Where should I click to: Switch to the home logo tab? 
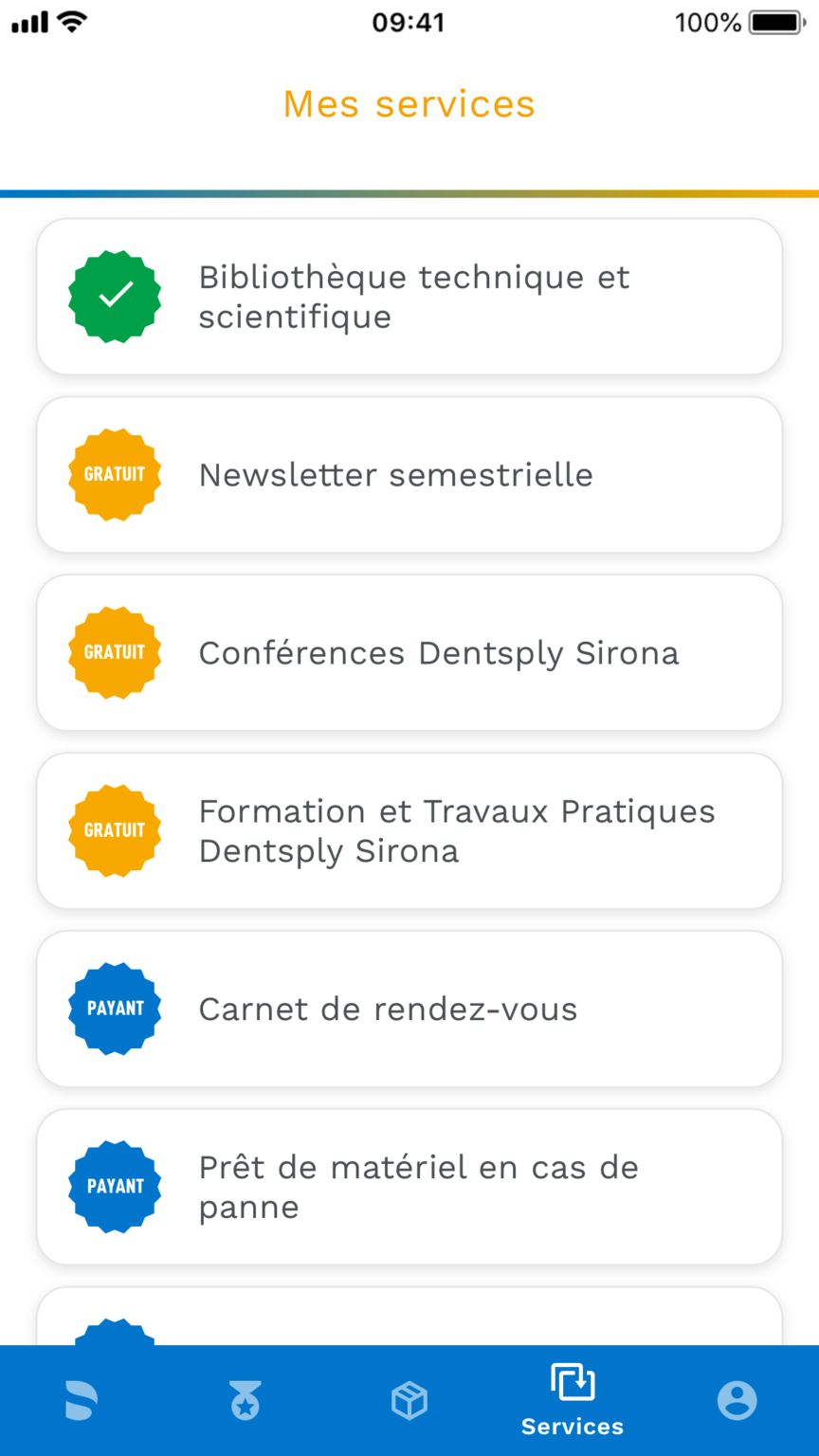(x=82, y=1400)
